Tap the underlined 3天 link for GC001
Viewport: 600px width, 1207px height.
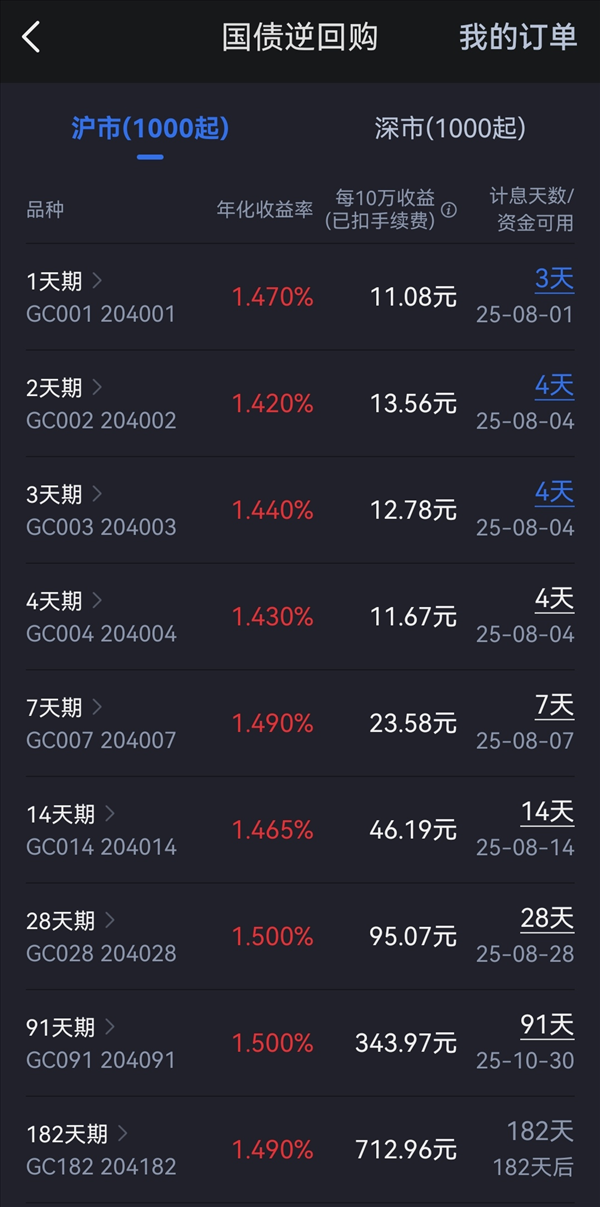554,280
